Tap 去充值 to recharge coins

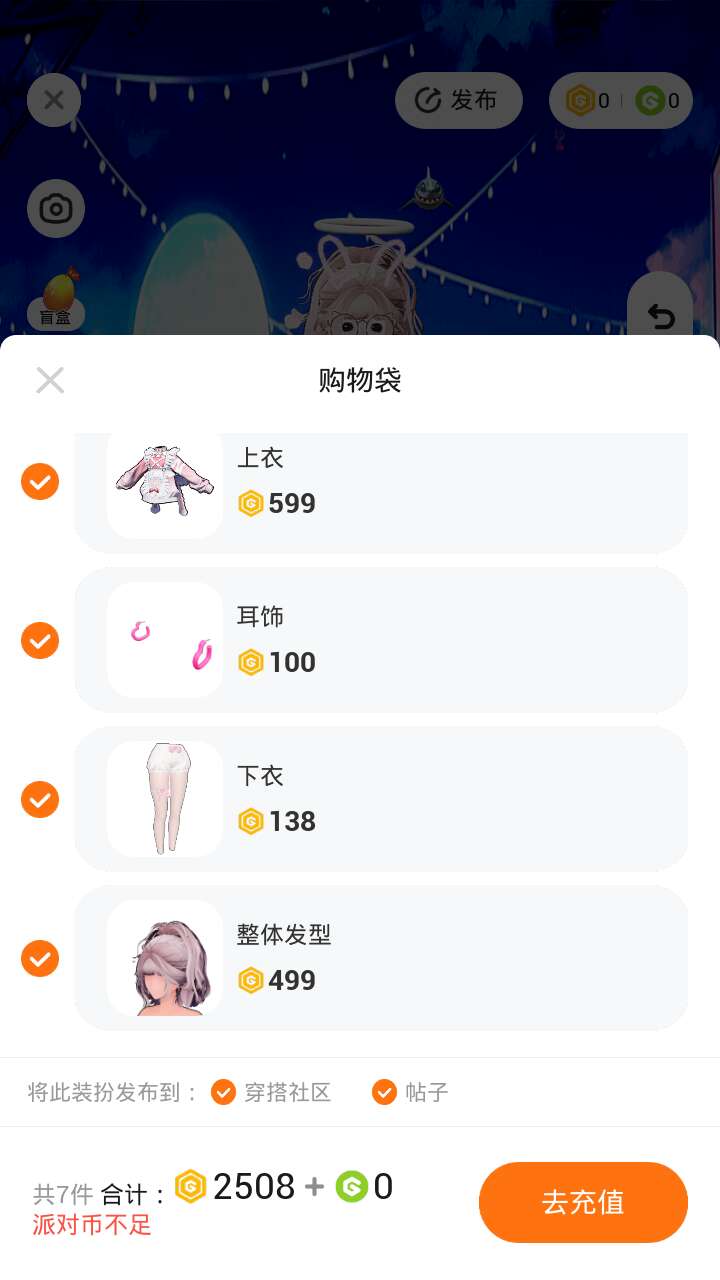tap(583, 1202)
